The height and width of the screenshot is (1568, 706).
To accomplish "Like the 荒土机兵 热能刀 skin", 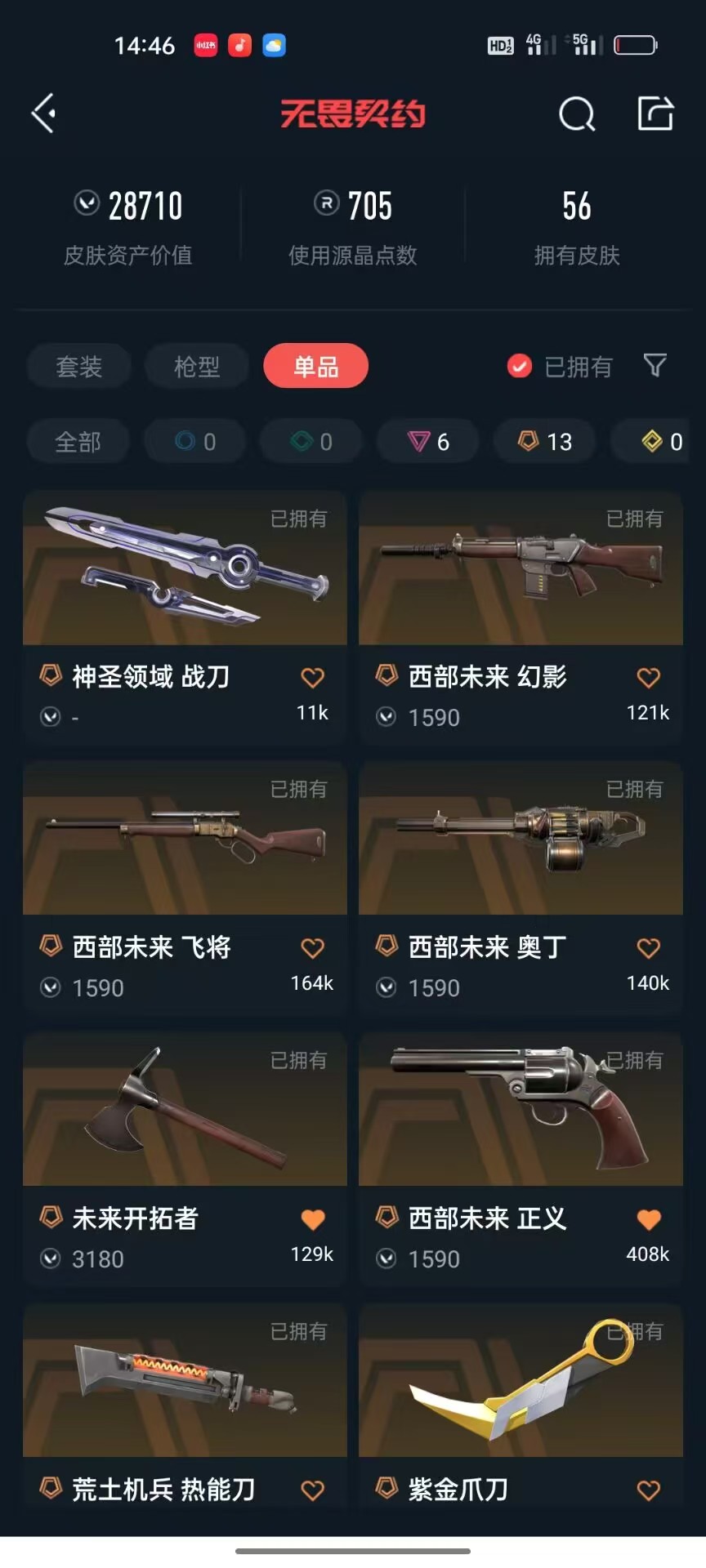I will [x=313, y=1490].
